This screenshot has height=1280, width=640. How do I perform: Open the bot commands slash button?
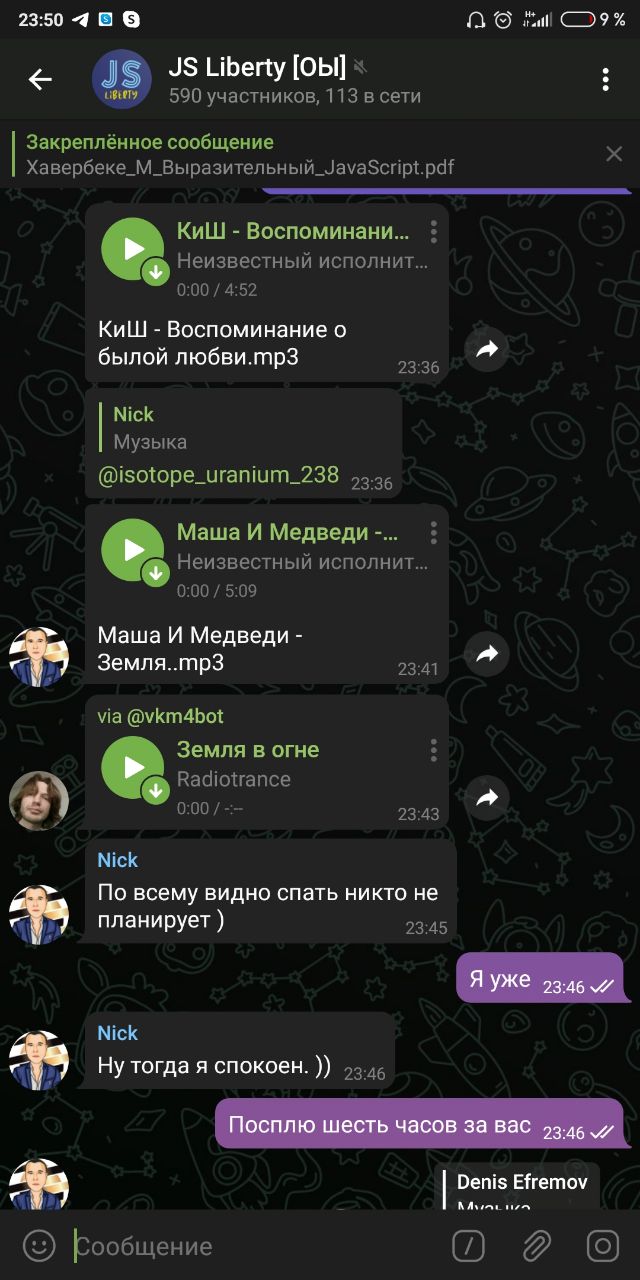tap(468, 1245)
